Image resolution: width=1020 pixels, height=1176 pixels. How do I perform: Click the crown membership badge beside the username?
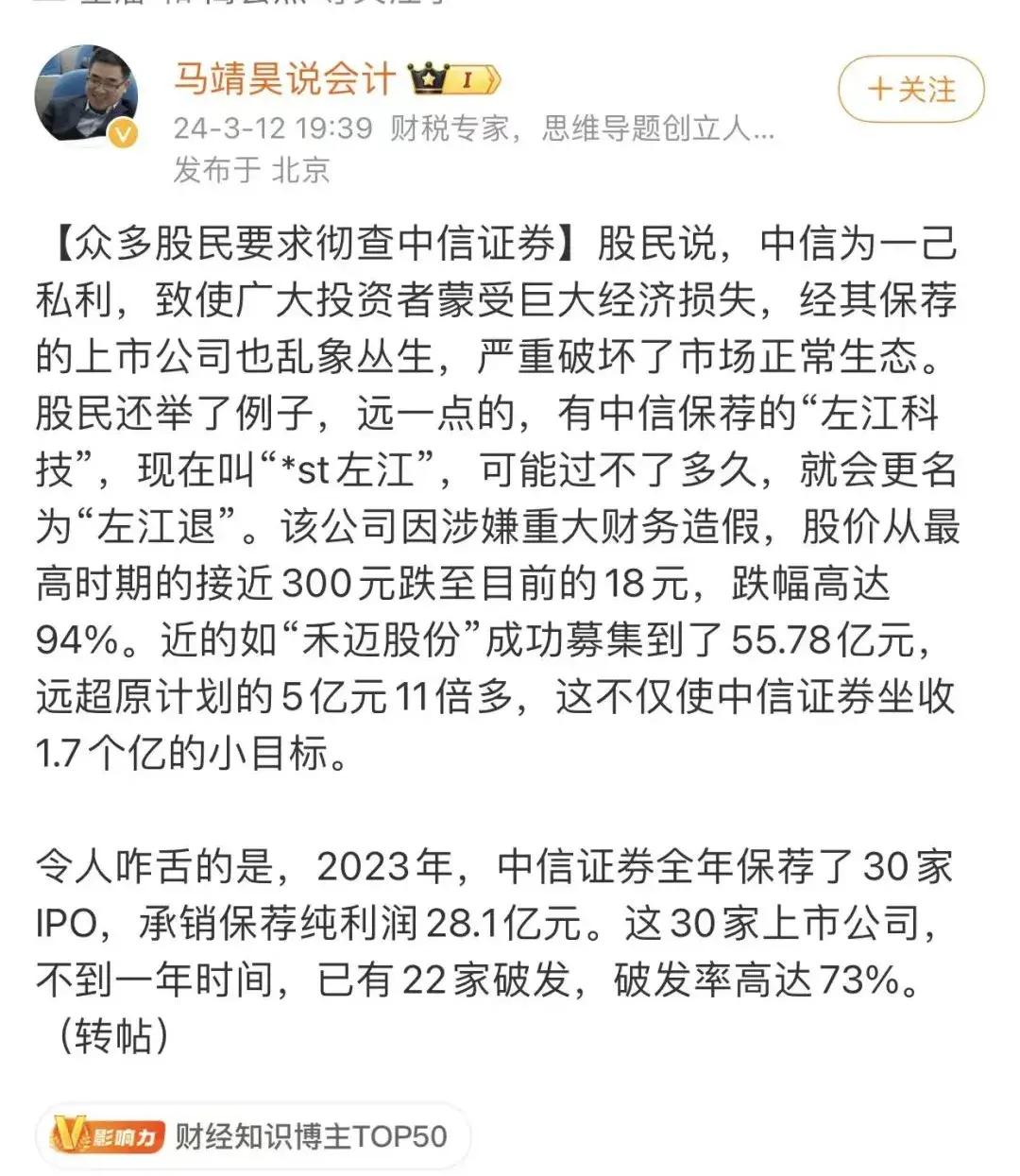pyautogui.click(x=428, y=80)
